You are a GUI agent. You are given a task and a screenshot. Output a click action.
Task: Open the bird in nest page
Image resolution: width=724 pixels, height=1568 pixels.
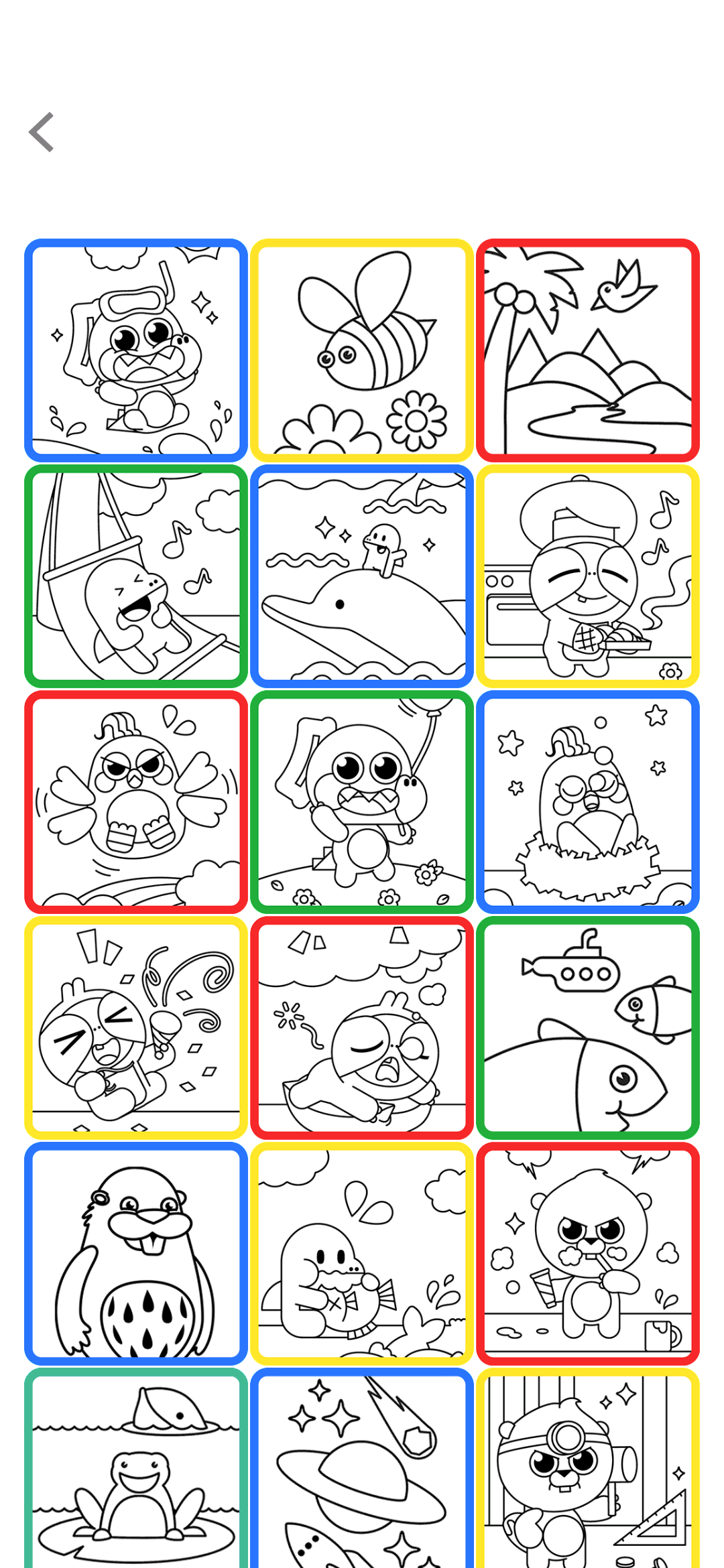pyautogui.click(x=588, y=801)
